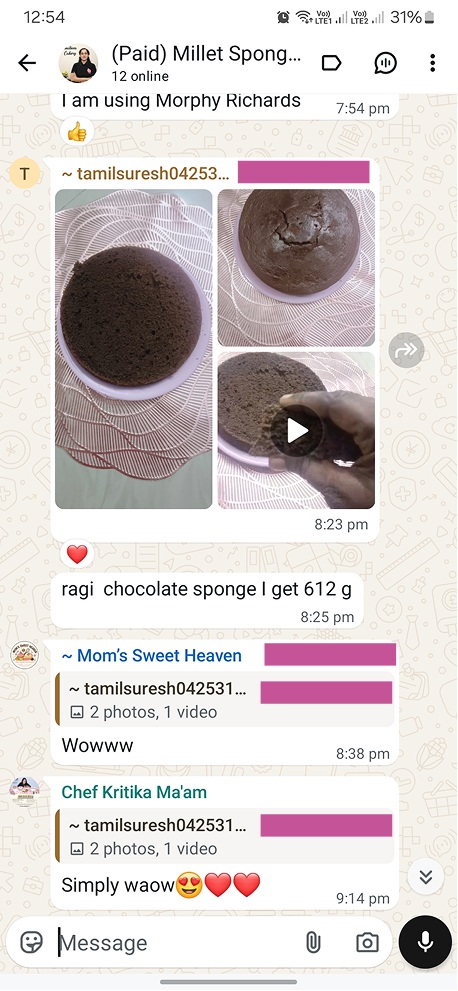The width and height of the screenshot is (458, 991).
Task: Jump to latest messages with down chevron
Action: [x=426, y=877]
